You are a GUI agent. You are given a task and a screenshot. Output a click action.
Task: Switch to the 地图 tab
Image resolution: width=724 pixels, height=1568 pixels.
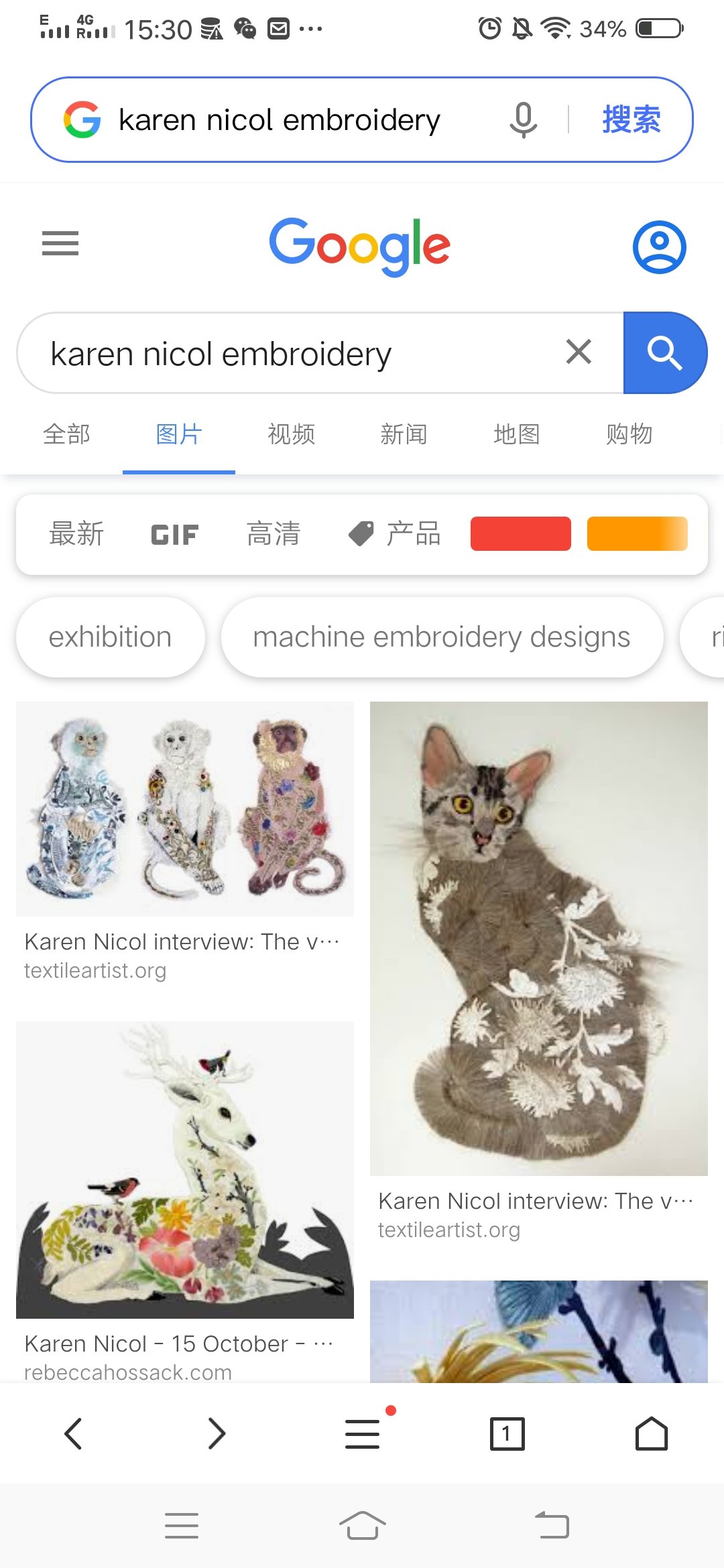[x=516, y=434]
